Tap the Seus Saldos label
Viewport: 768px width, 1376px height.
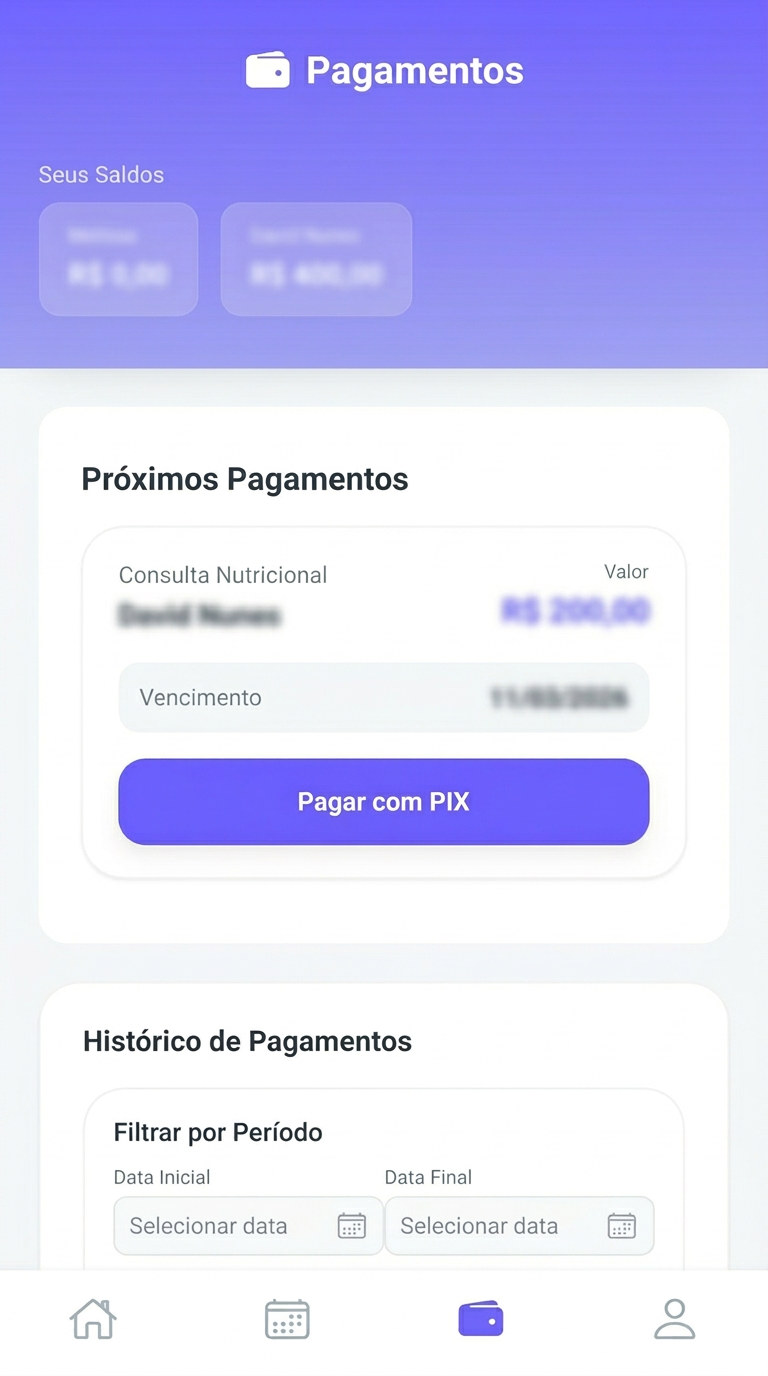[100, 174]
